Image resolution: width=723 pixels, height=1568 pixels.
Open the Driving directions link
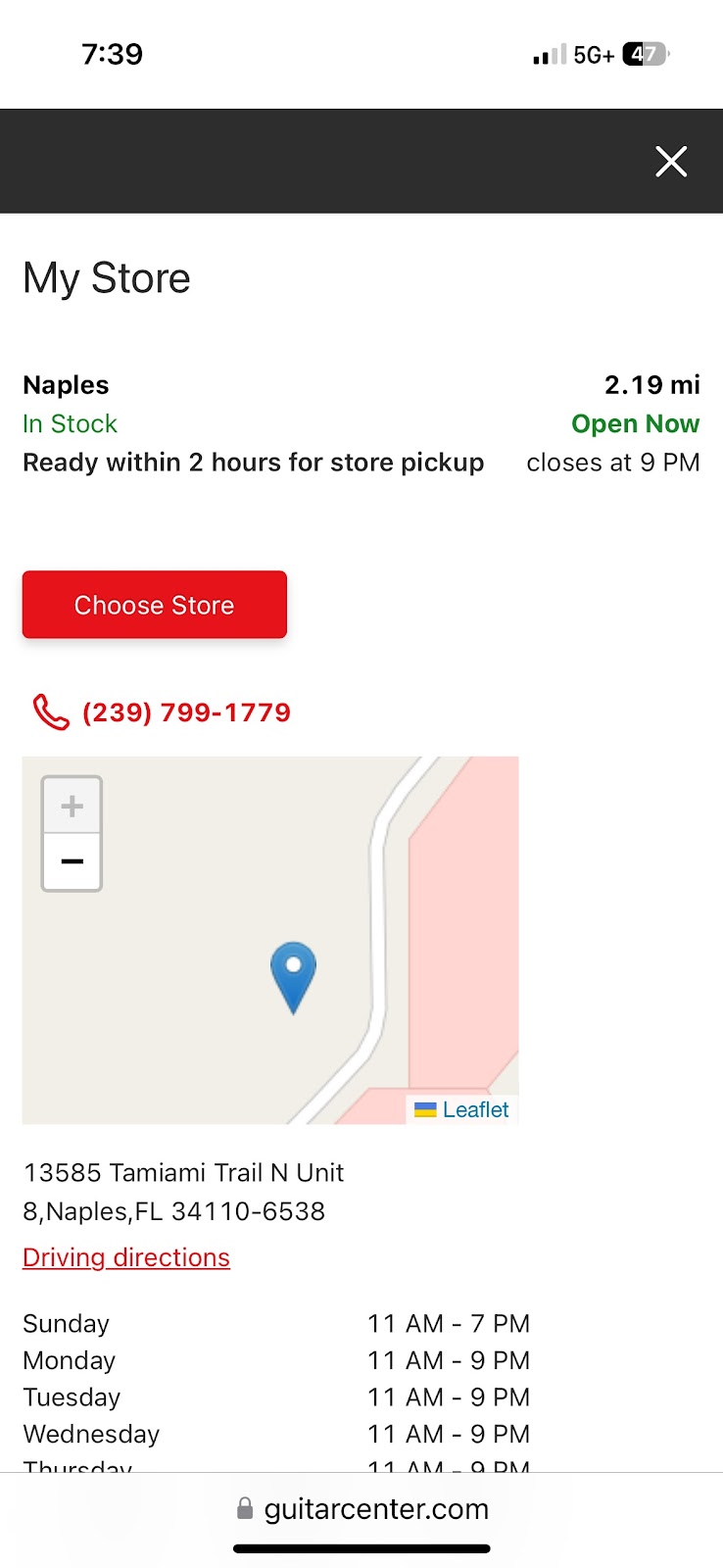coord(126,1257)
